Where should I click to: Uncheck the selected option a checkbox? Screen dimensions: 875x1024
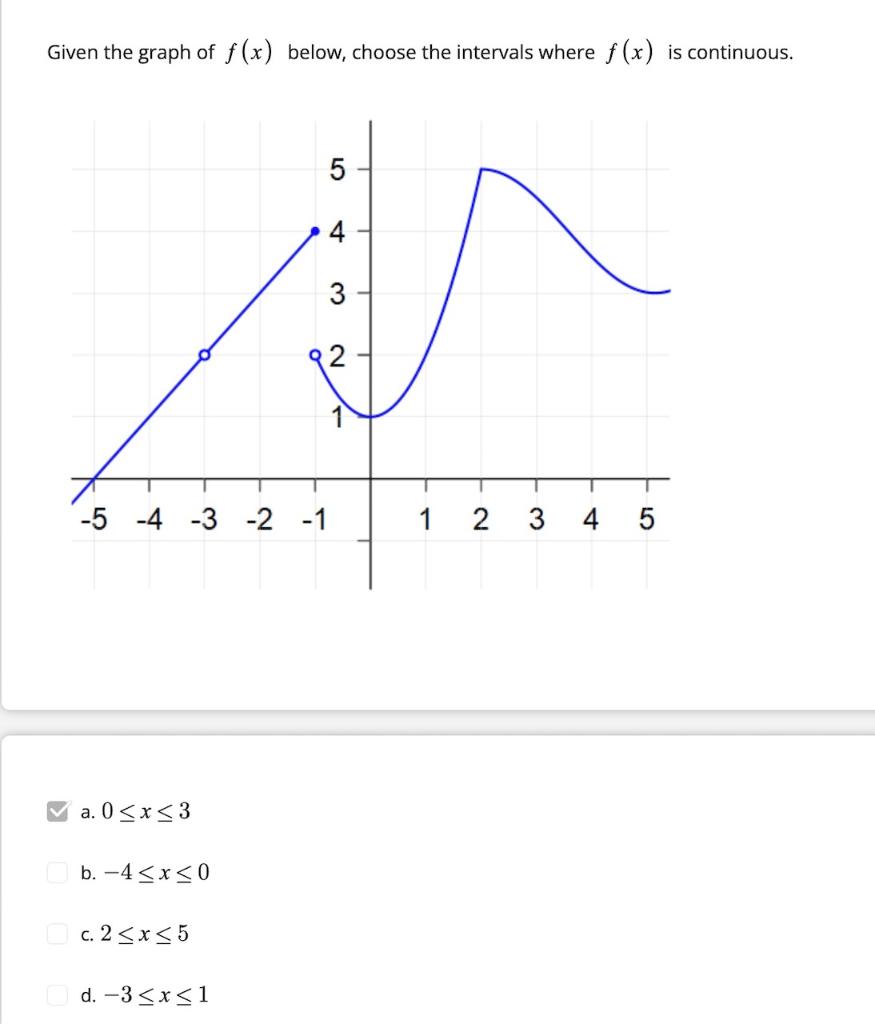58,810
